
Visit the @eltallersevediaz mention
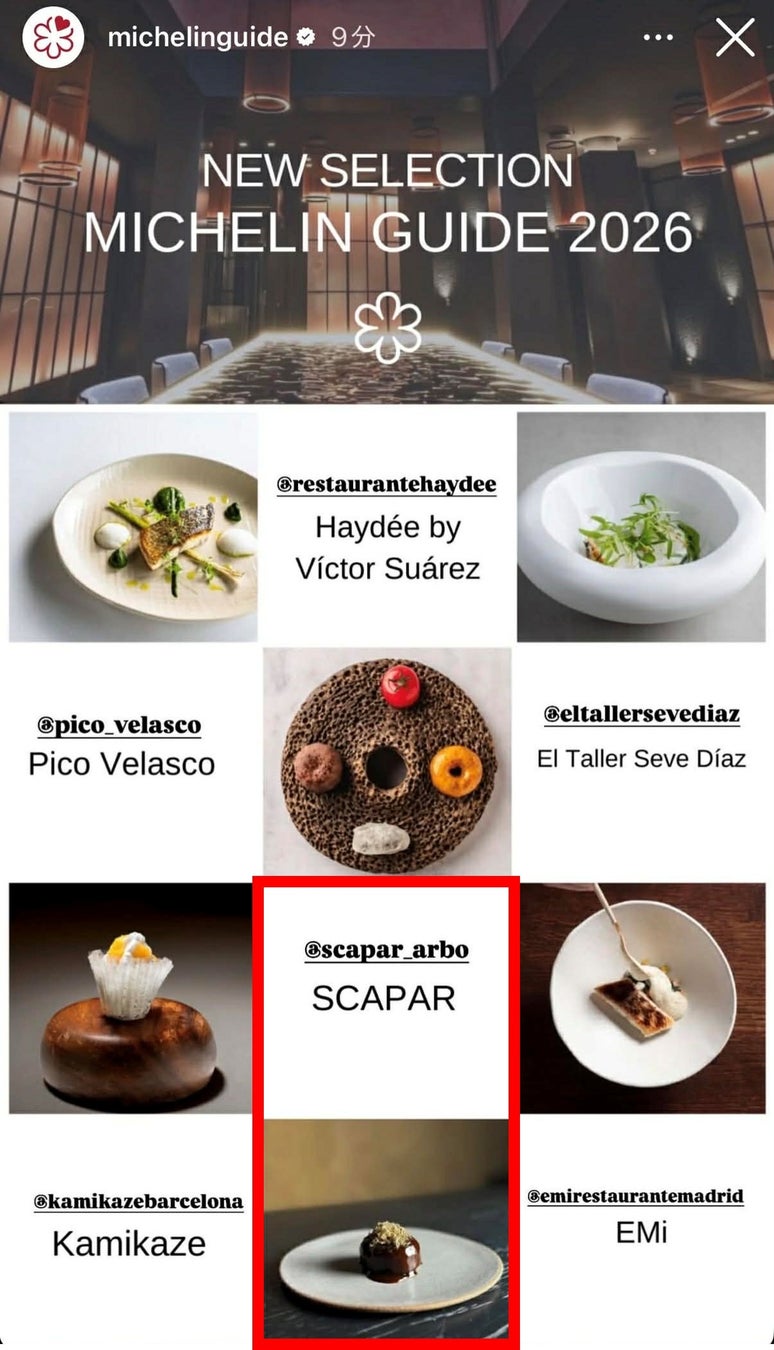click(642, 714)
